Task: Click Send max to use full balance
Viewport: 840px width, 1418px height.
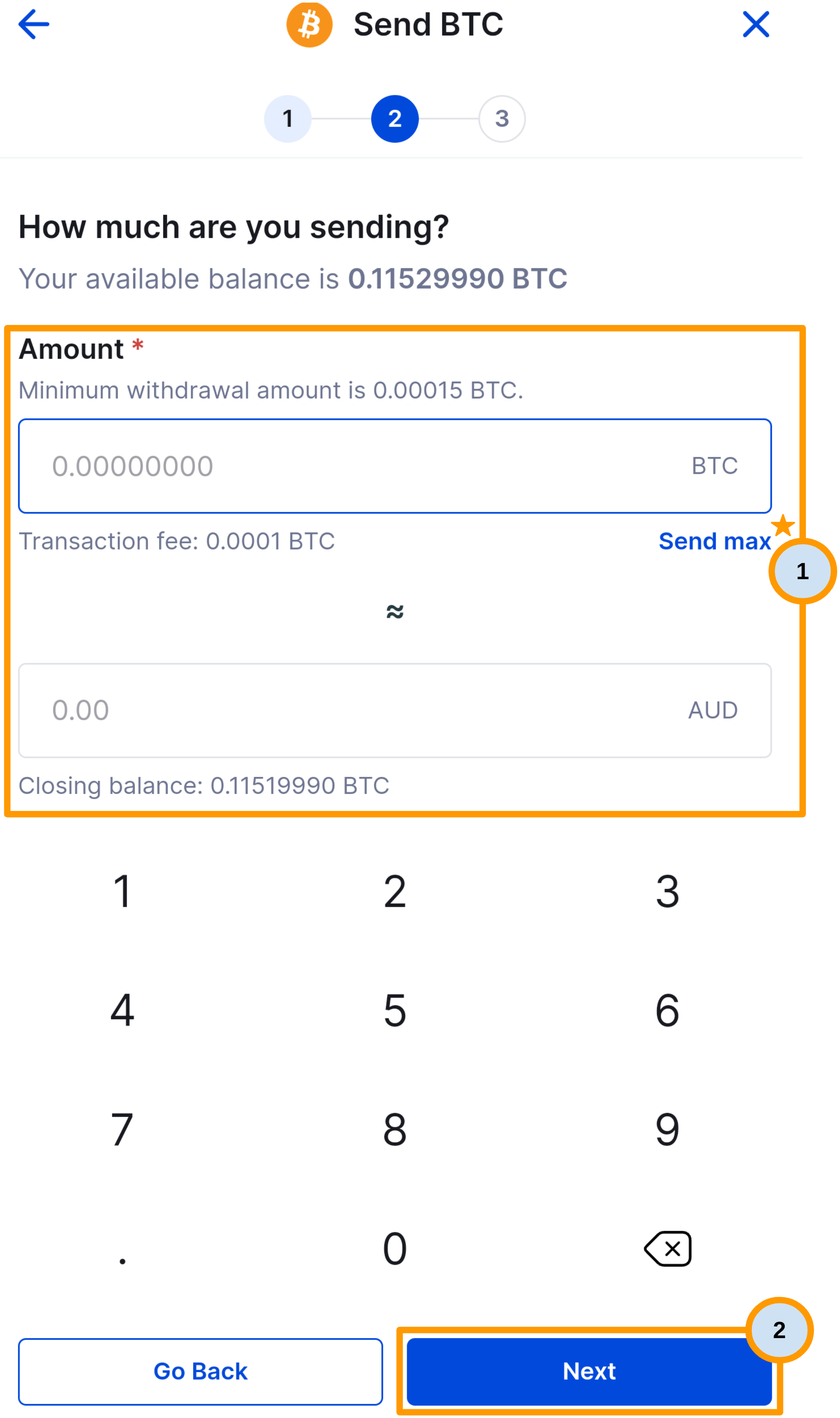Action: (x=714, y=541)
